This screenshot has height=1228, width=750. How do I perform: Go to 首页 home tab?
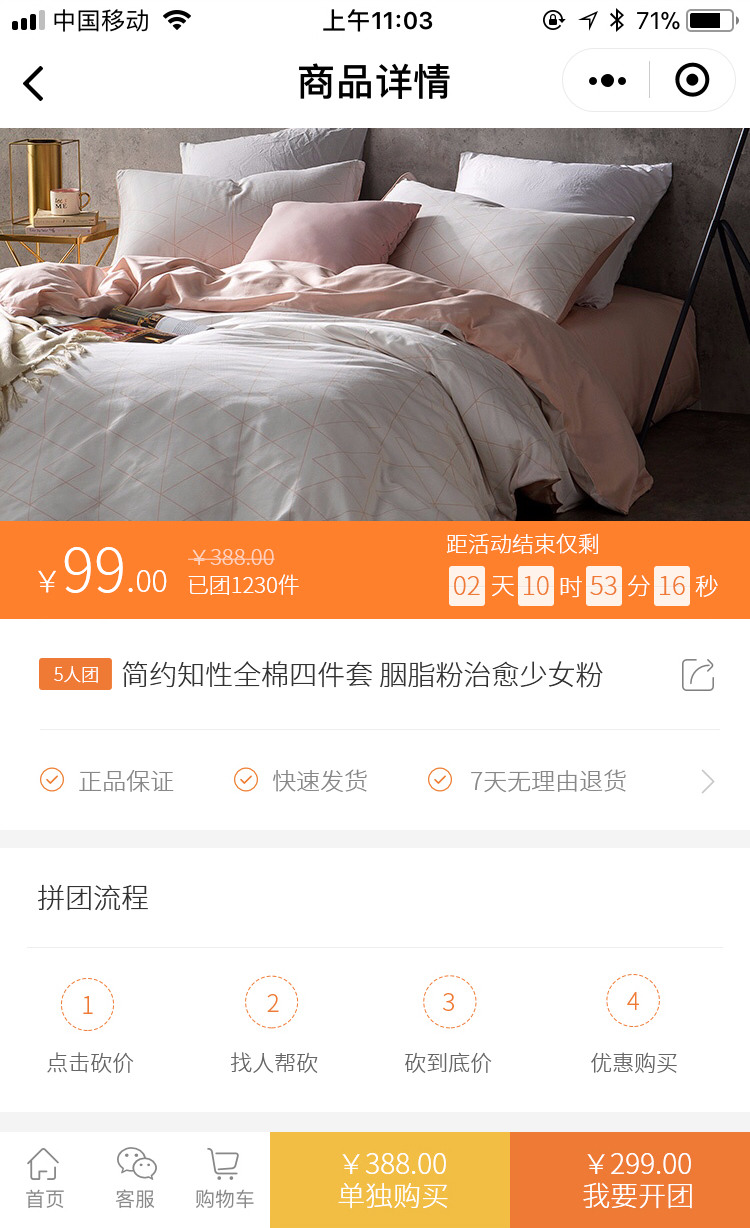tap(44, 1179)
